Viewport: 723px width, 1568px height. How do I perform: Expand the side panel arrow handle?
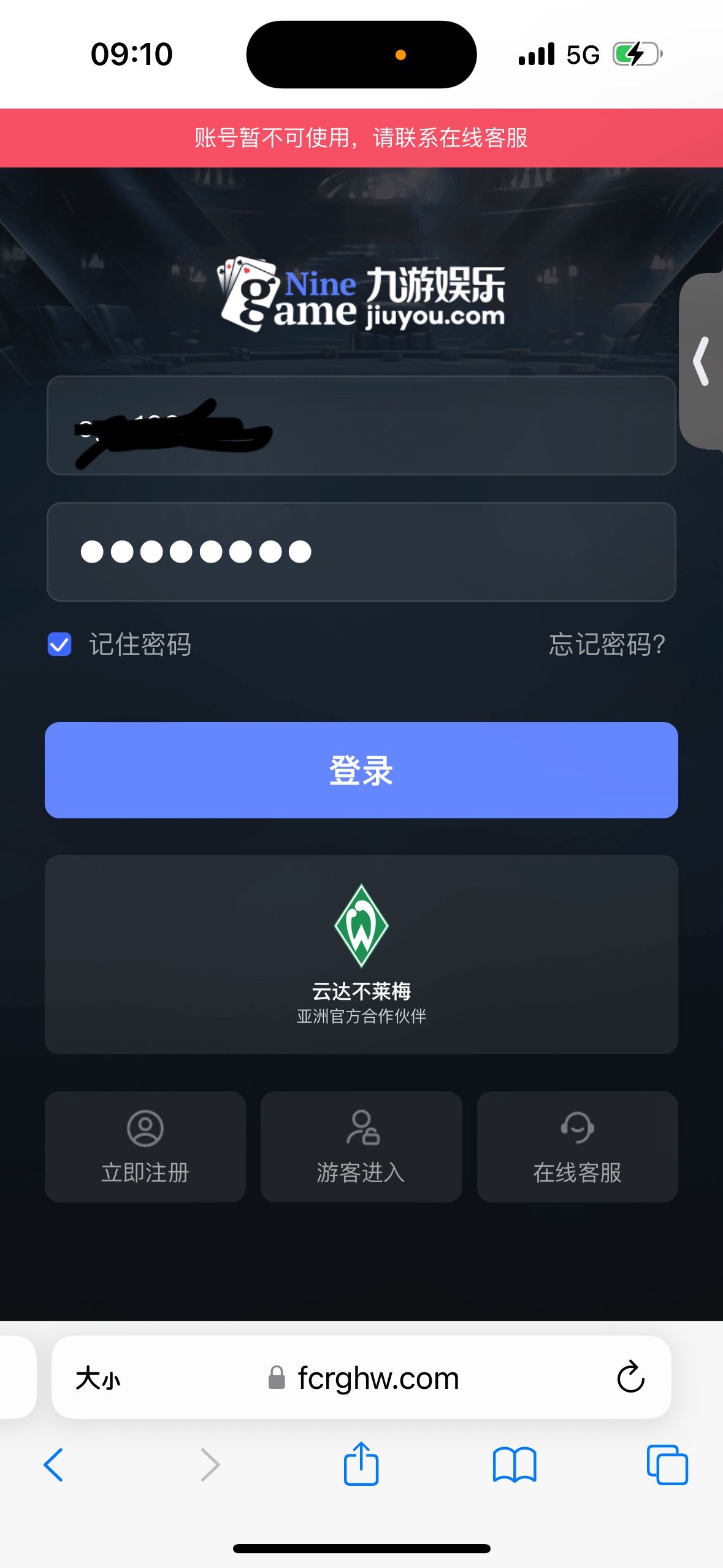[x=702, y=361]
